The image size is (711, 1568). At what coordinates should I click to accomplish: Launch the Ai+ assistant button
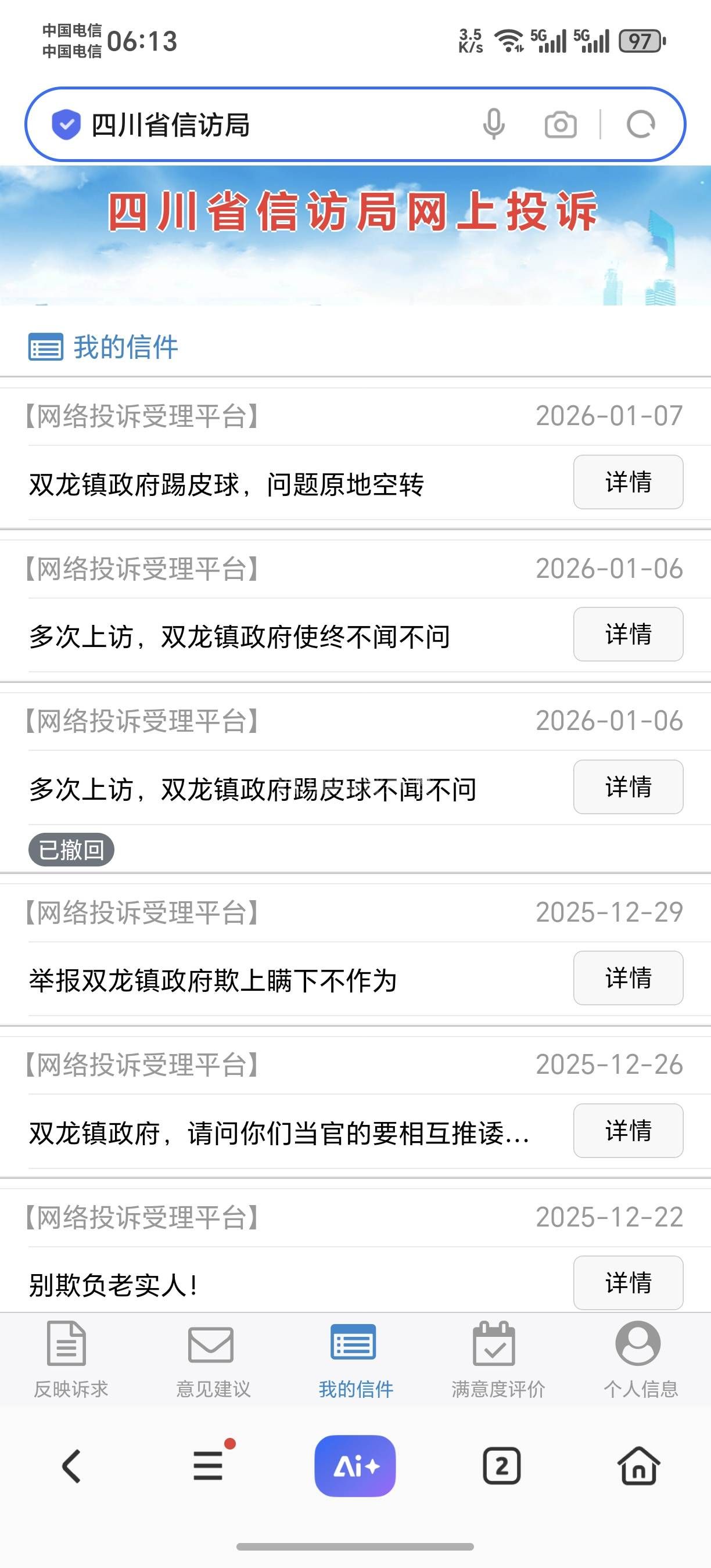(x=355, y=1466)
